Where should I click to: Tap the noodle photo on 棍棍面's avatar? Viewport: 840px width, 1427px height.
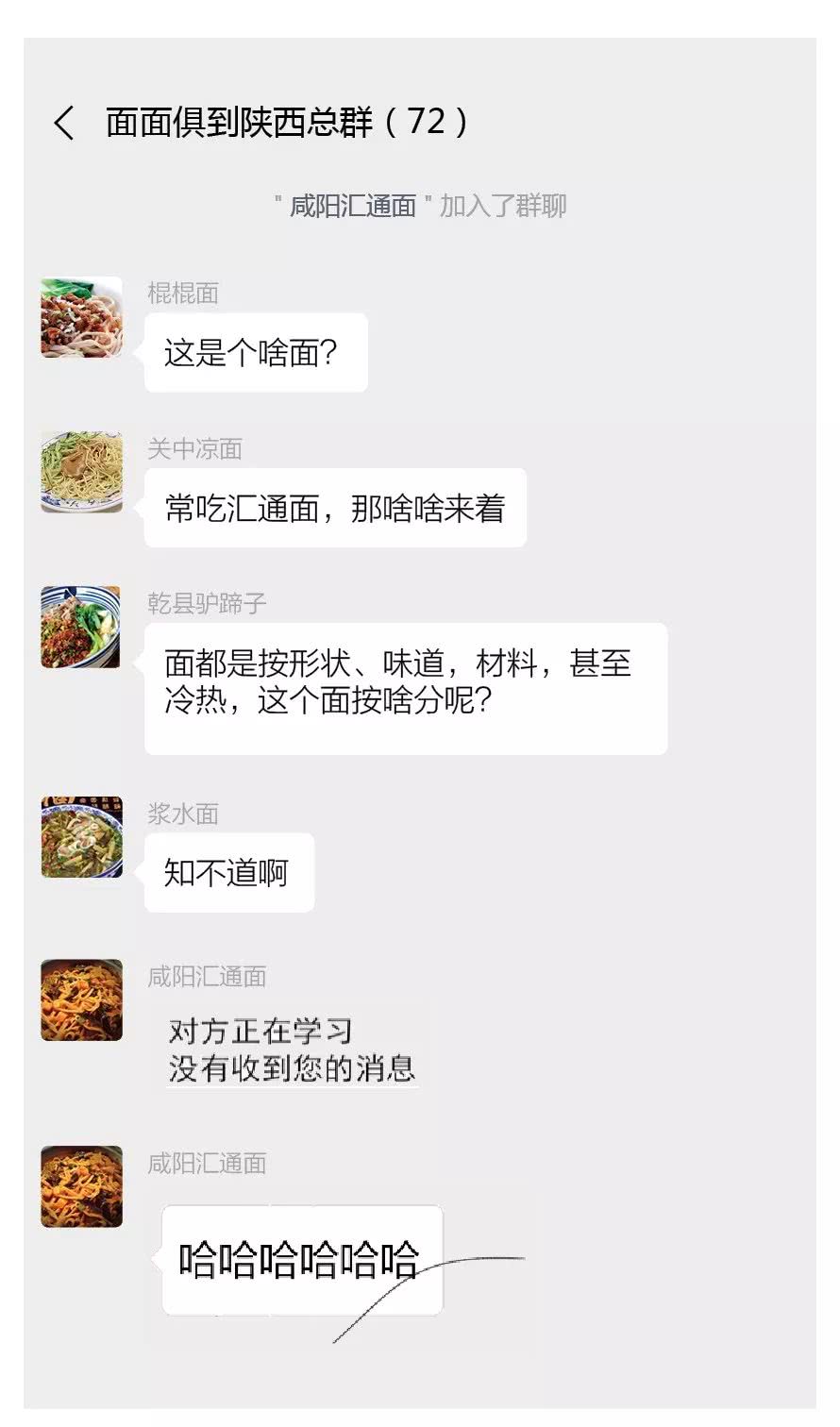point(81,319)
